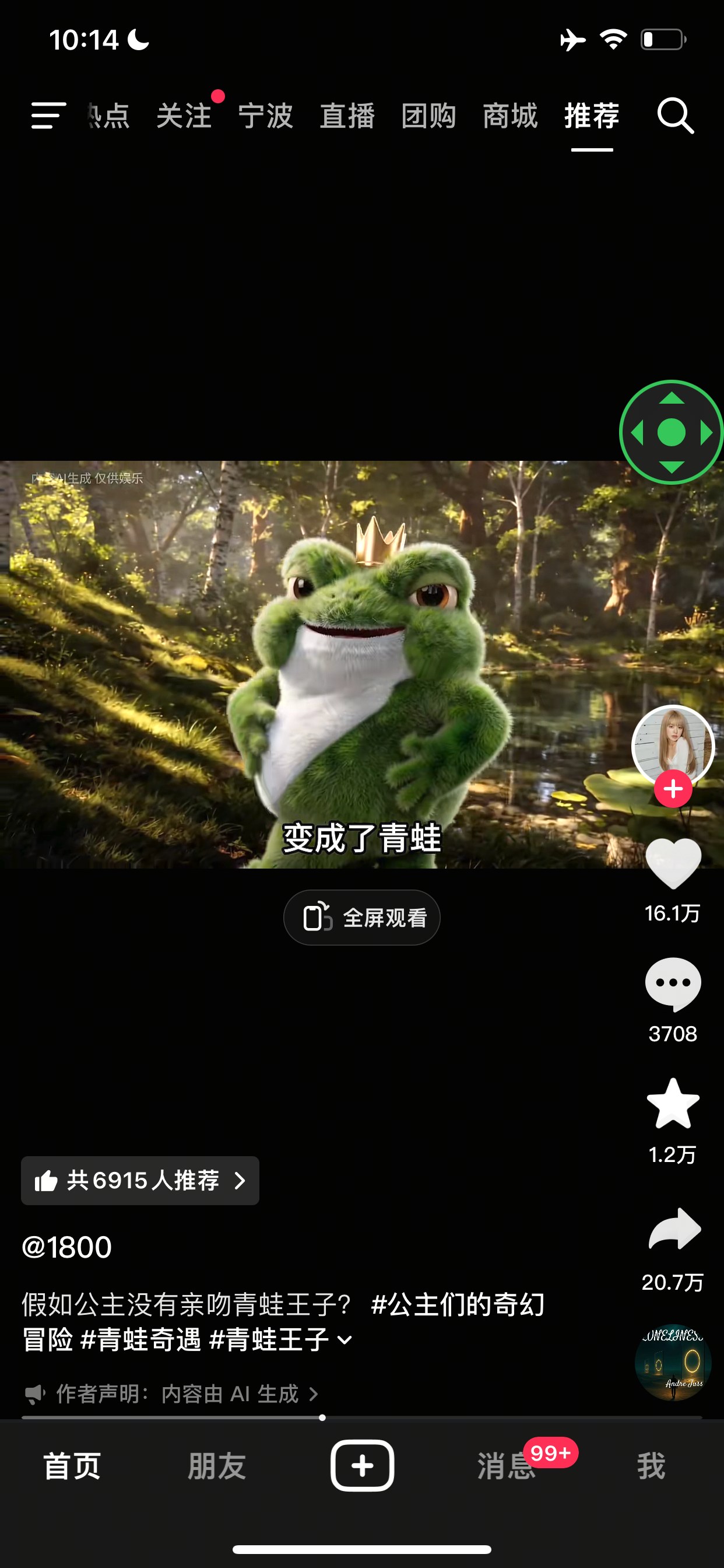Switch to the 直播 tab
The width and height of the screenshot is (724, 1568).
pos(347,116)
